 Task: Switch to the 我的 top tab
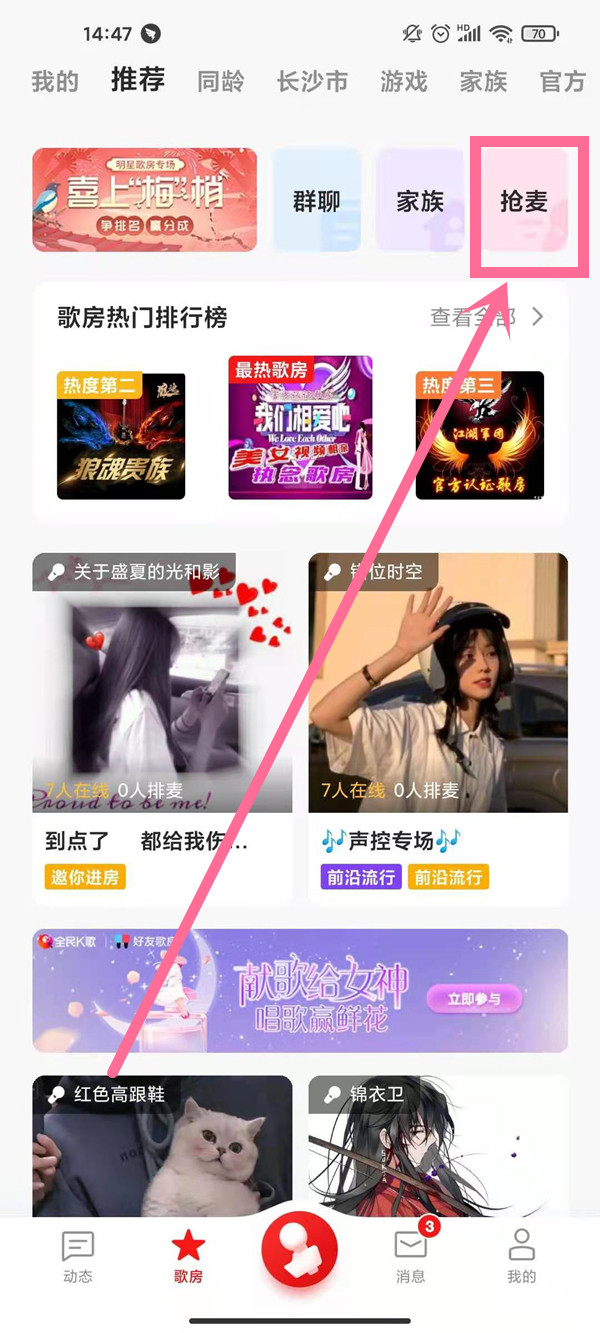coord(54,81)
